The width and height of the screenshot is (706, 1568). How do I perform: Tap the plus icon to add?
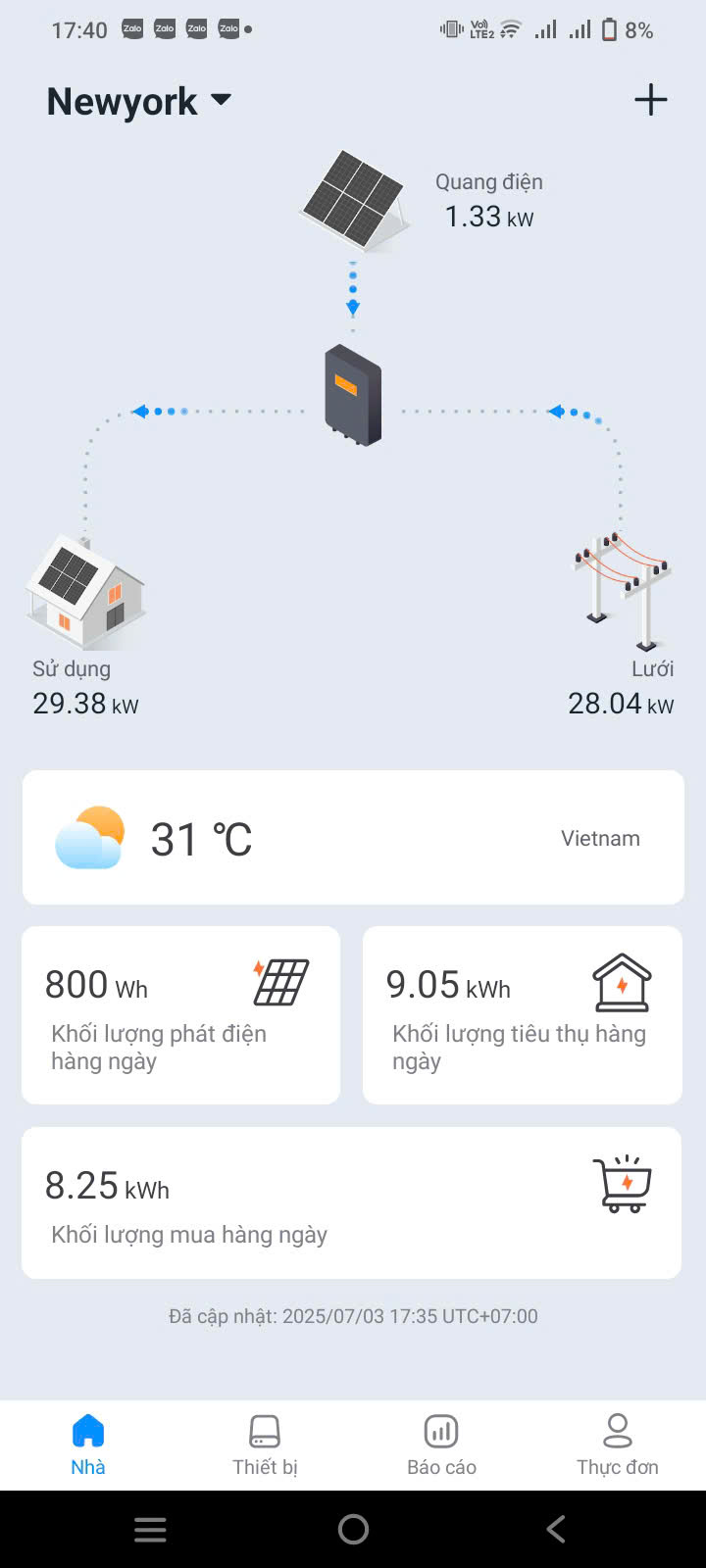coord(650,100)
